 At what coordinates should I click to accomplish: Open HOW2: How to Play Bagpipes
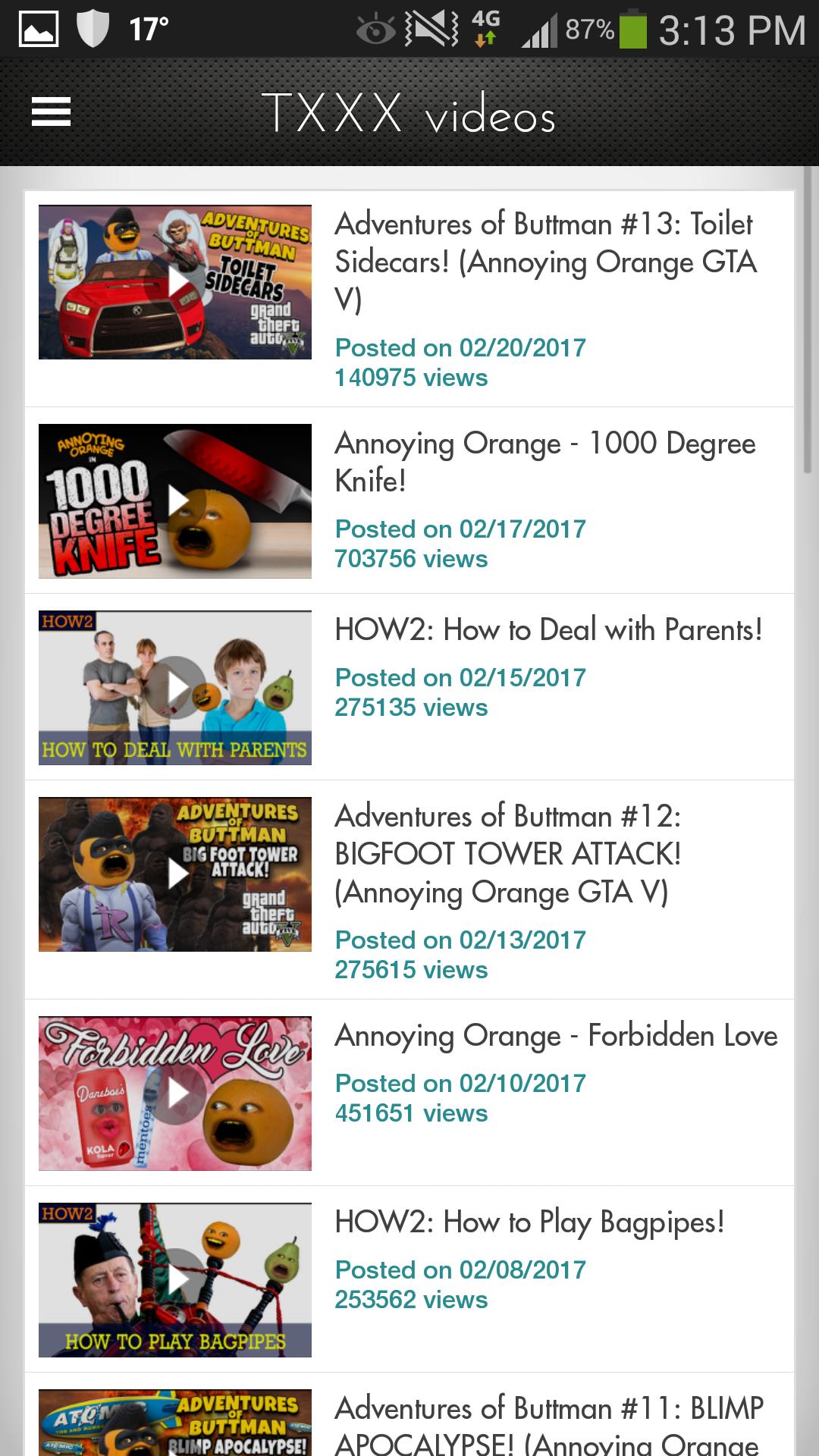tap(409, 1279)
